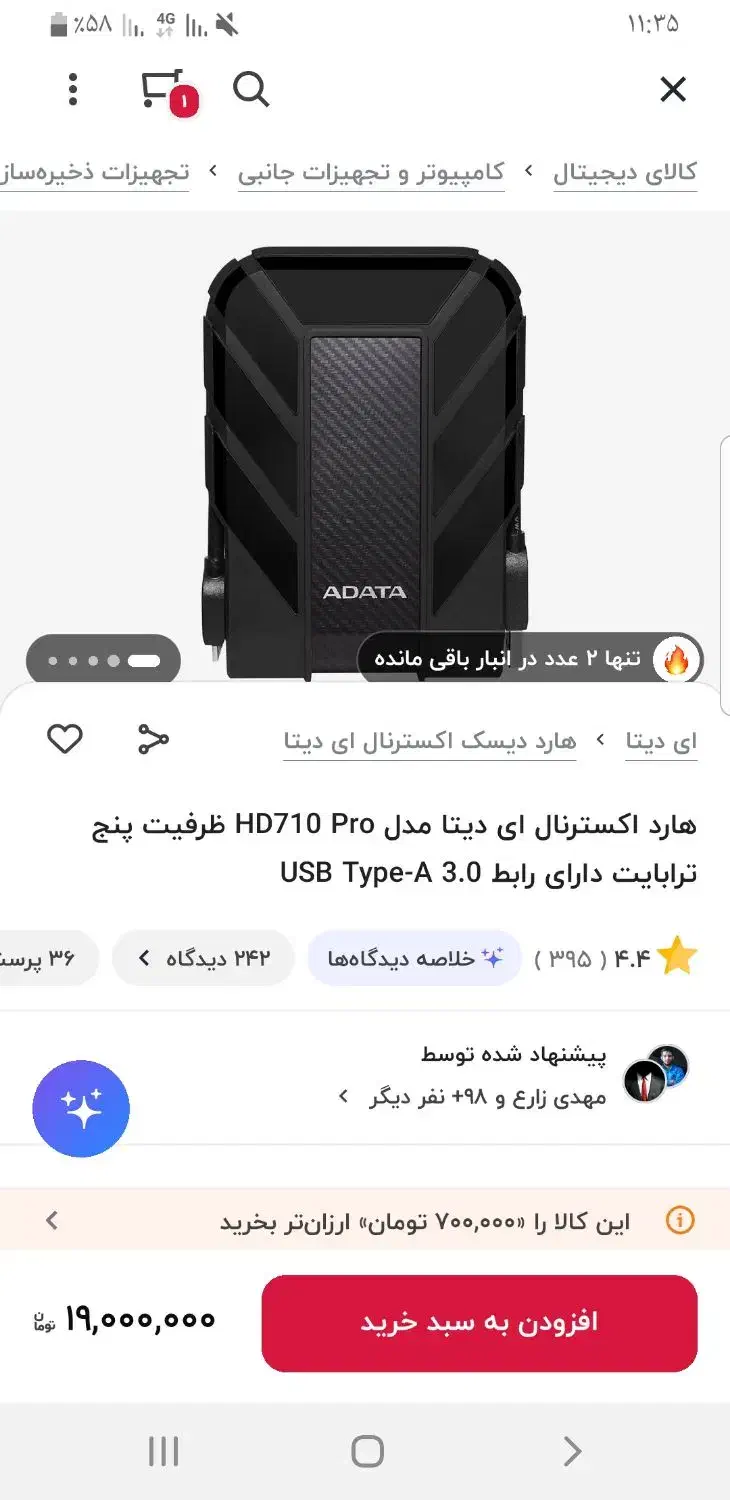This screenshot has height=1500, width=730.
Task: Add product to favorites with heart
Action: (65, 740)
